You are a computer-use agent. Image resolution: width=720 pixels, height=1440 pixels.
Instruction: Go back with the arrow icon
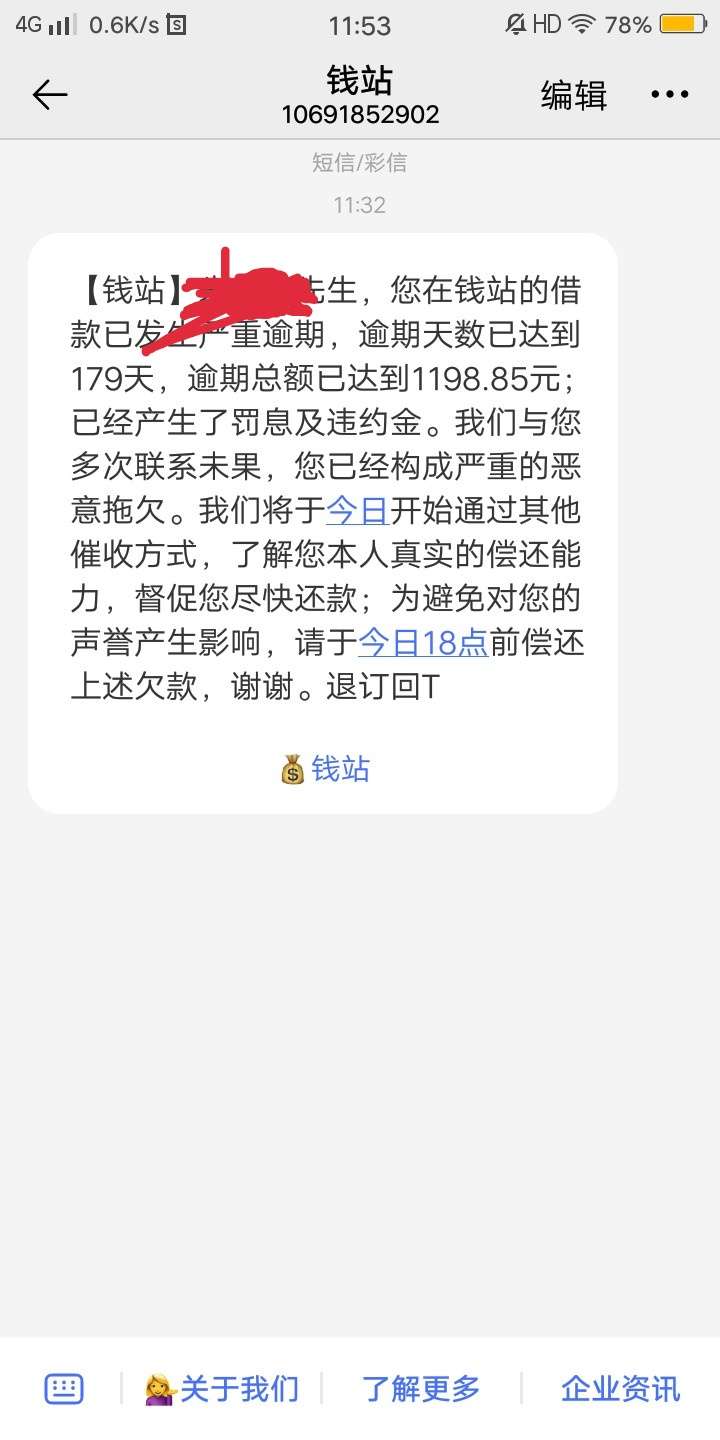[49, 95]
